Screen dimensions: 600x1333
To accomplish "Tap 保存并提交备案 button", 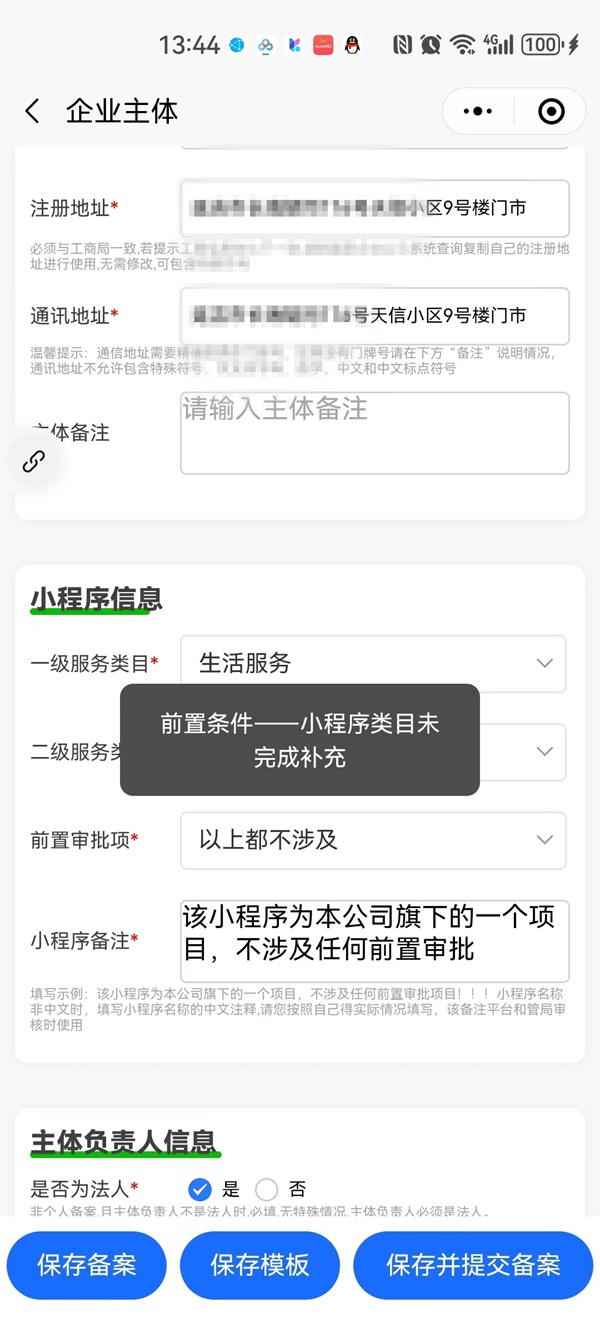I will pos(473,1265).
